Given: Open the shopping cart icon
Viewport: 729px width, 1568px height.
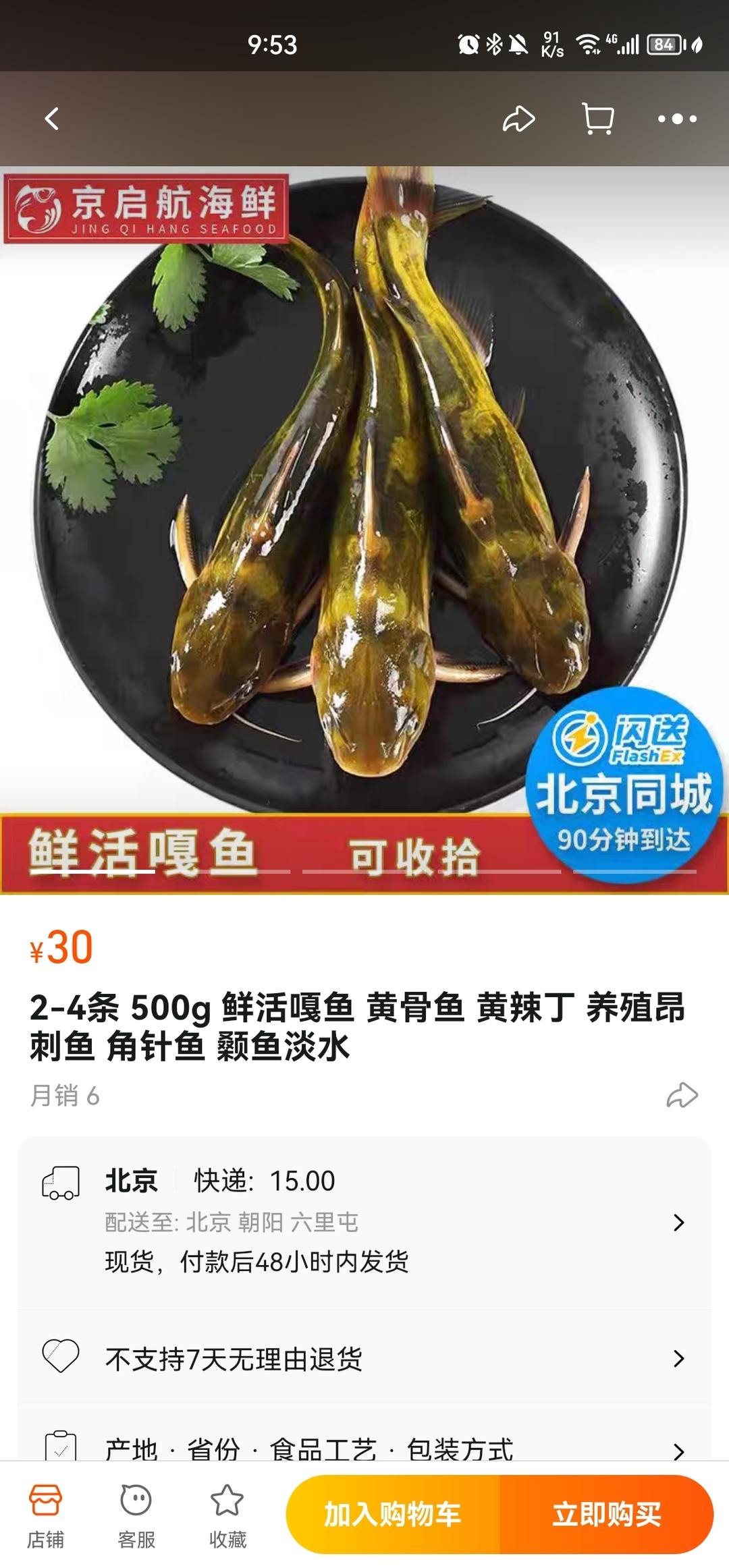Looking at the screenshot, I should (598, 119).
